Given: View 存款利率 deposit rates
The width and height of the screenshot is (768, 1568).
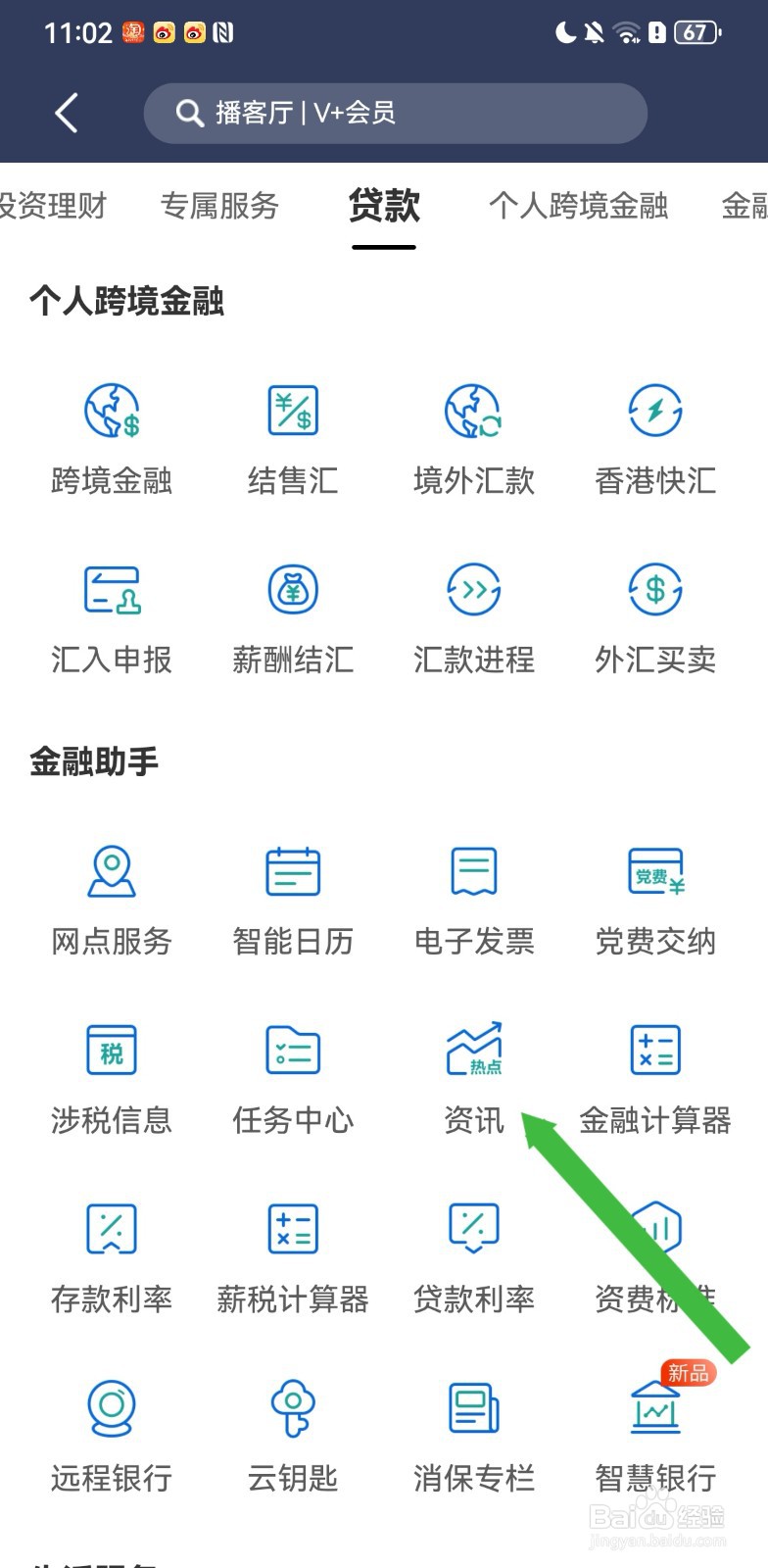Looking at the screenshot, I should [x=112, y=1255].
